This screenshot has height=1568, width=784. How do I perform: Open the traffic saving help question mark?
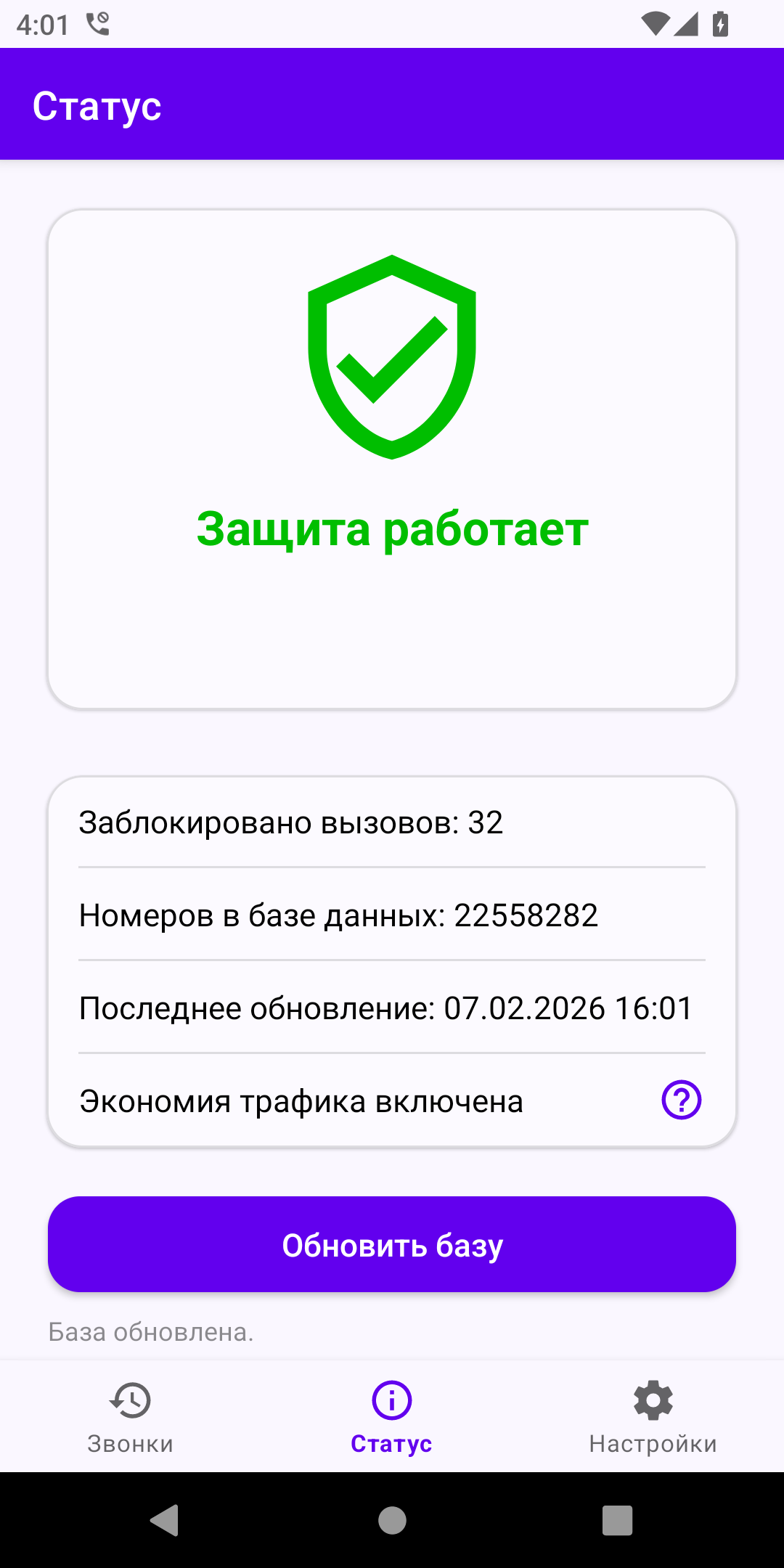click(681, 1100)
